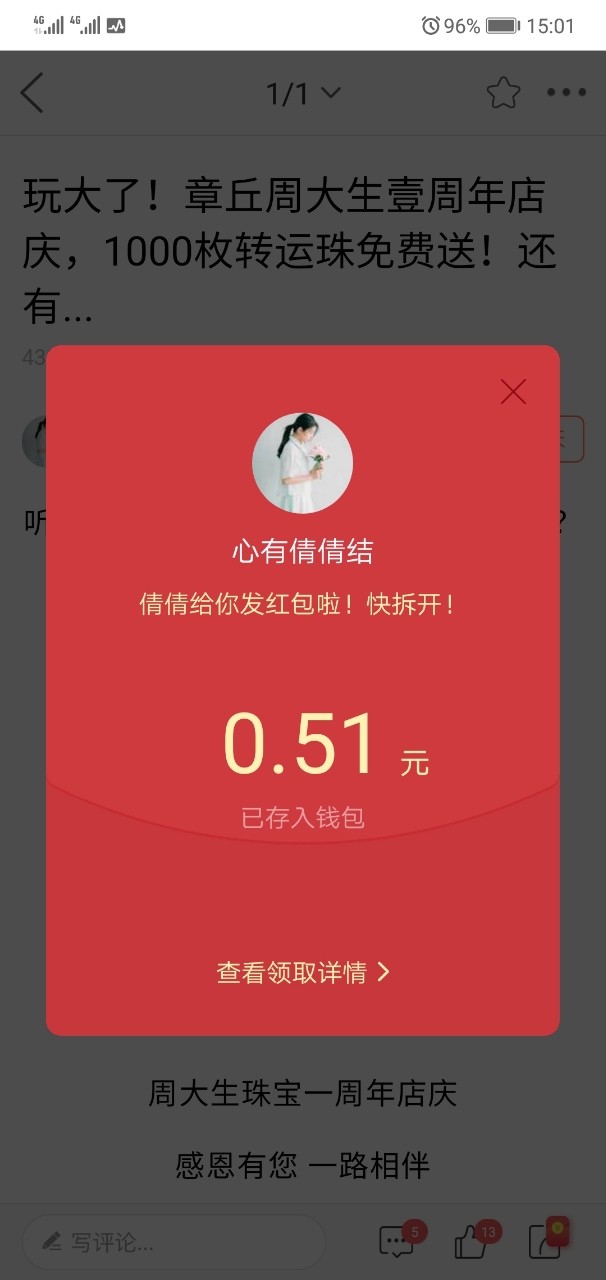Open 查看领取详情 link
Image resolution: width=606 pixels, height=1280 pixels.
point(302,972)
